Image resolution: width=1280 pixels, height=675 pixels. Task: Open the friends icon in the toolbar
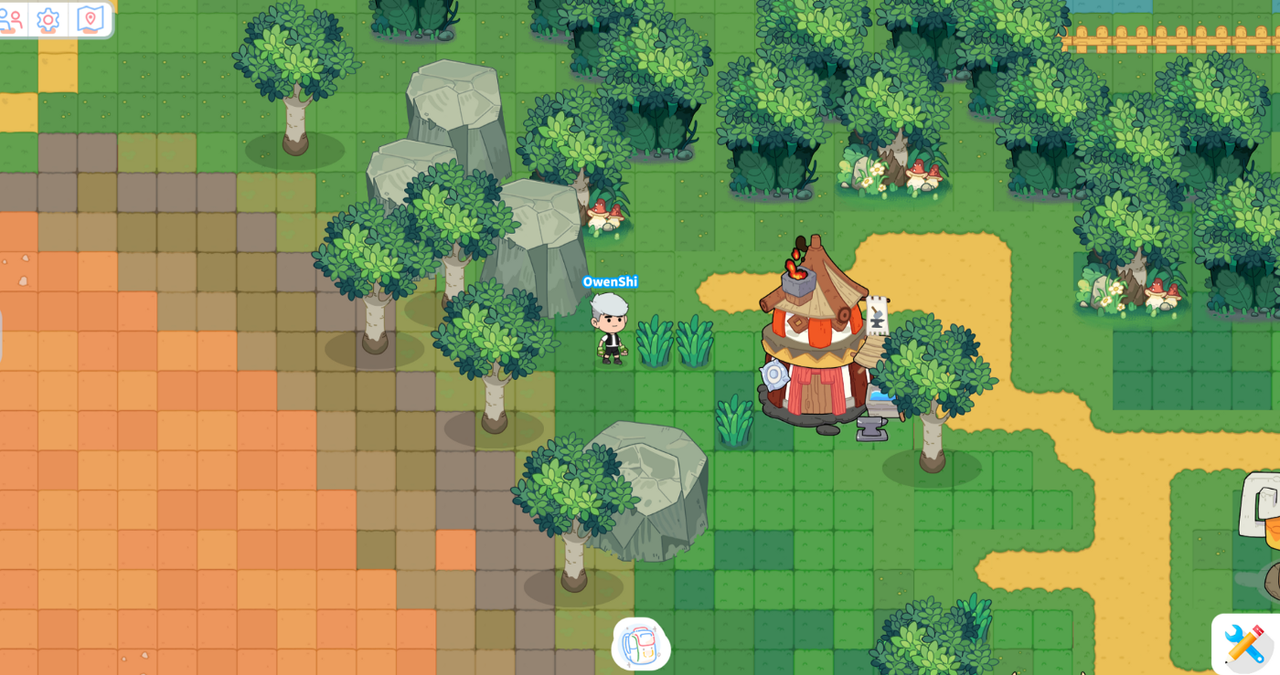[10, 19]
